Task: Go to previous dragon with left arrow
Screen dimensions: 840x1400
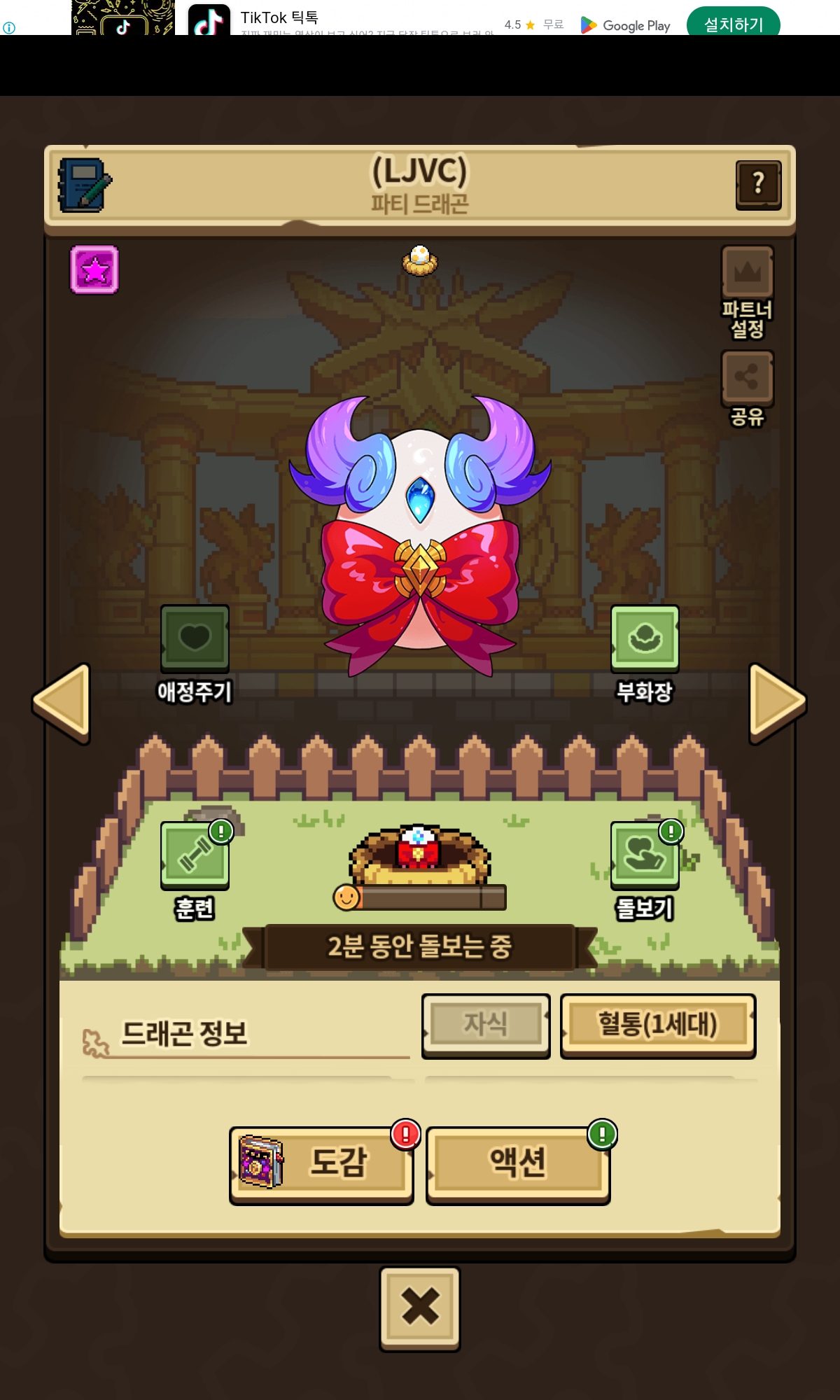Action: [63, 702]
